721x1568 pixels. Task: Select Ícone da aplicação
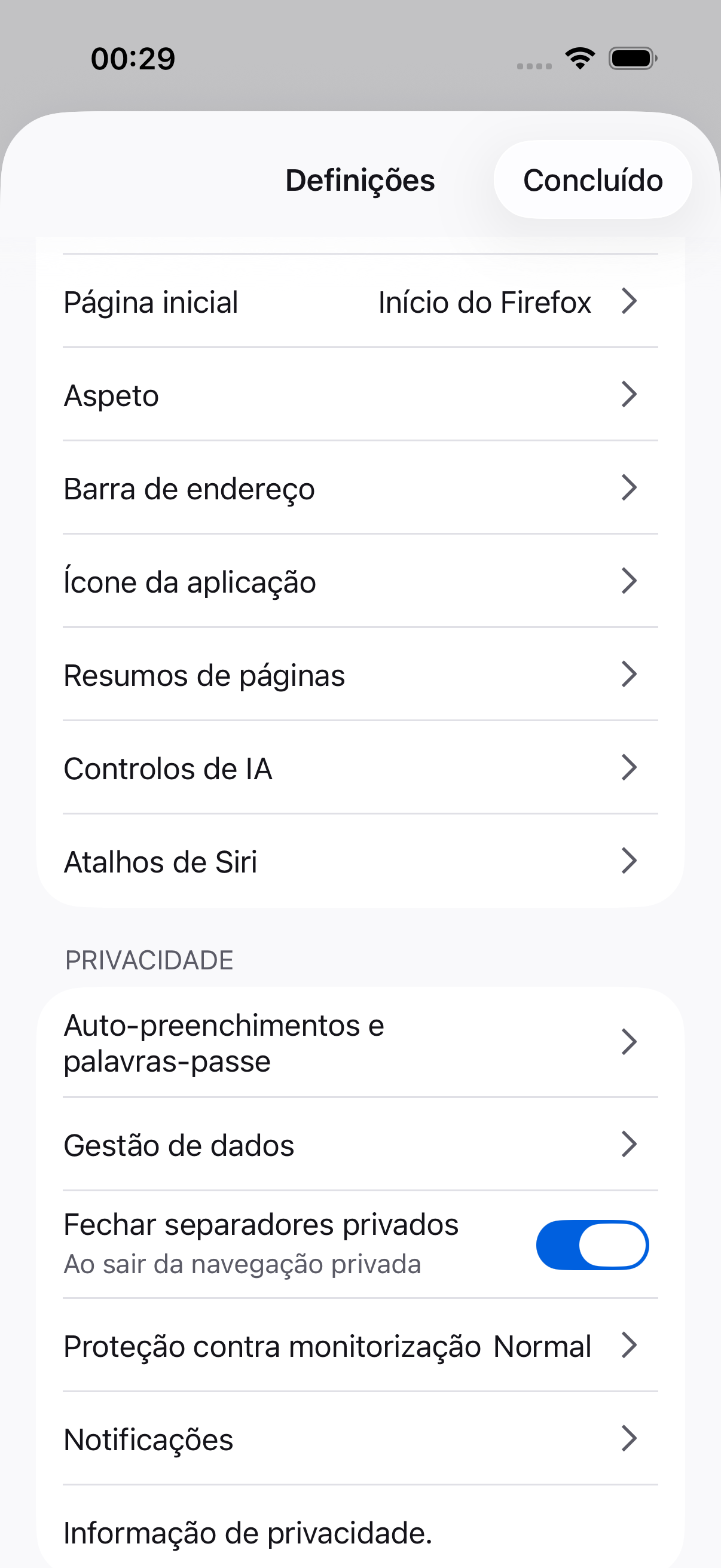pos(359,581)
